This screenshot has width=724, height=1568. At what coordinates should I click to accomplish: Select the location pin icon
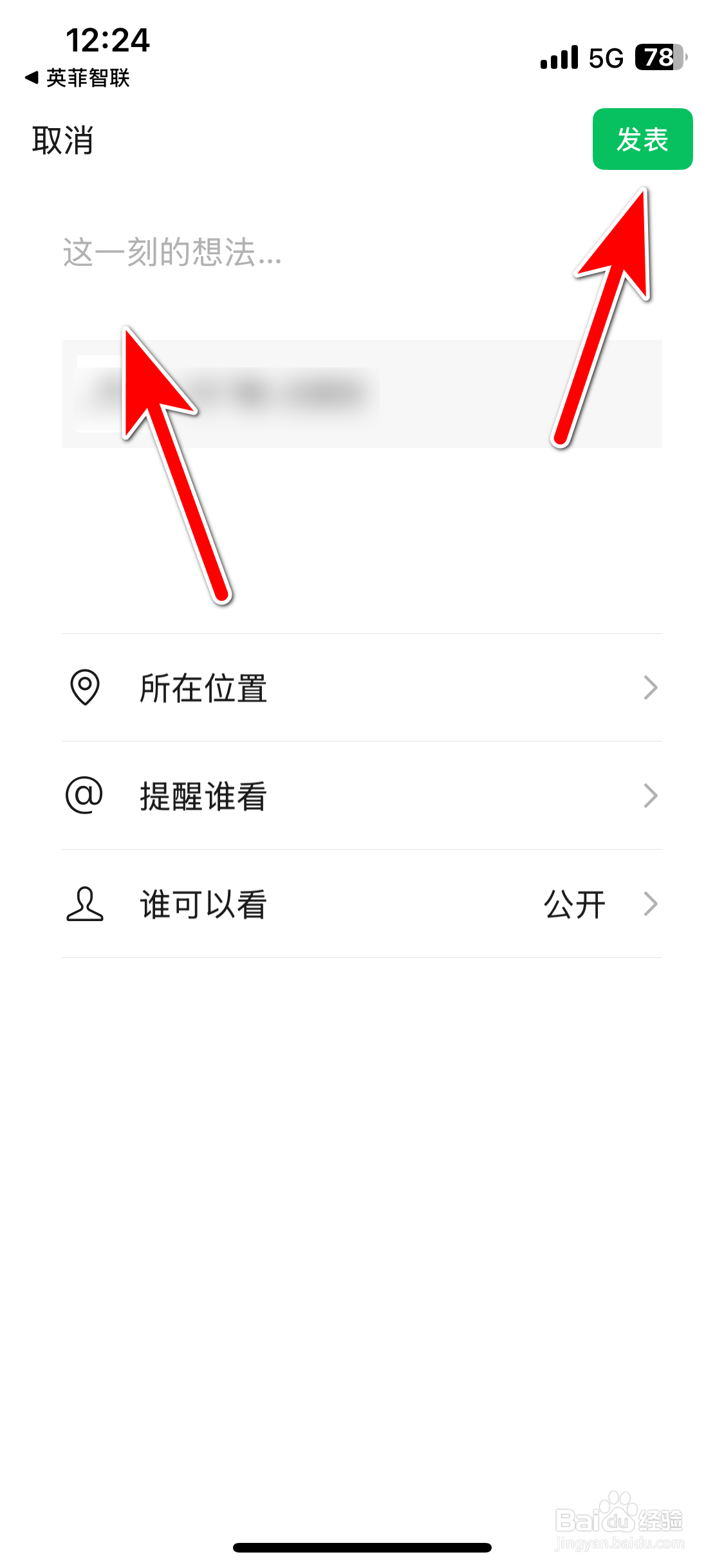pos(84,688)
